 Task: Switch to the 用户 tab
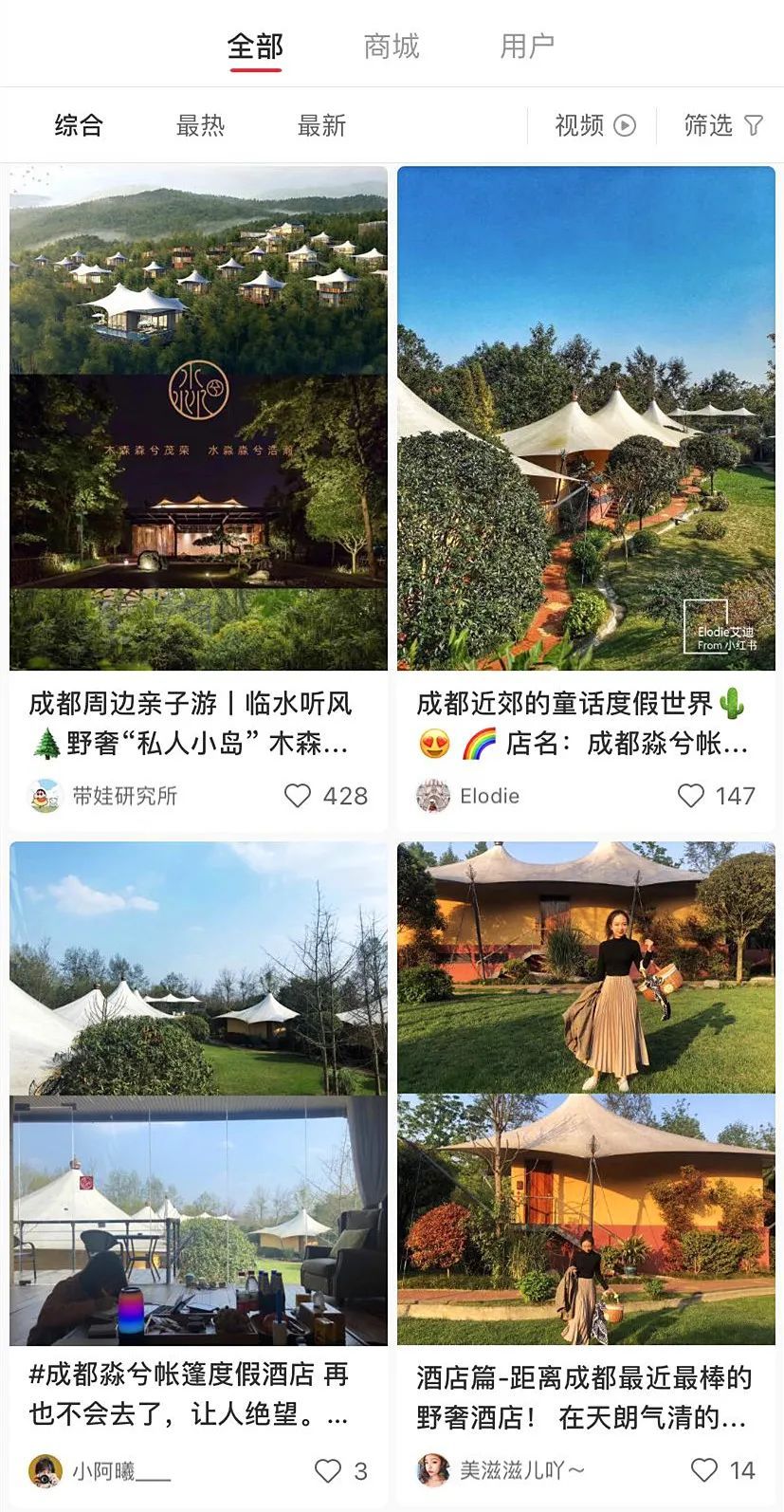(527, 46)
